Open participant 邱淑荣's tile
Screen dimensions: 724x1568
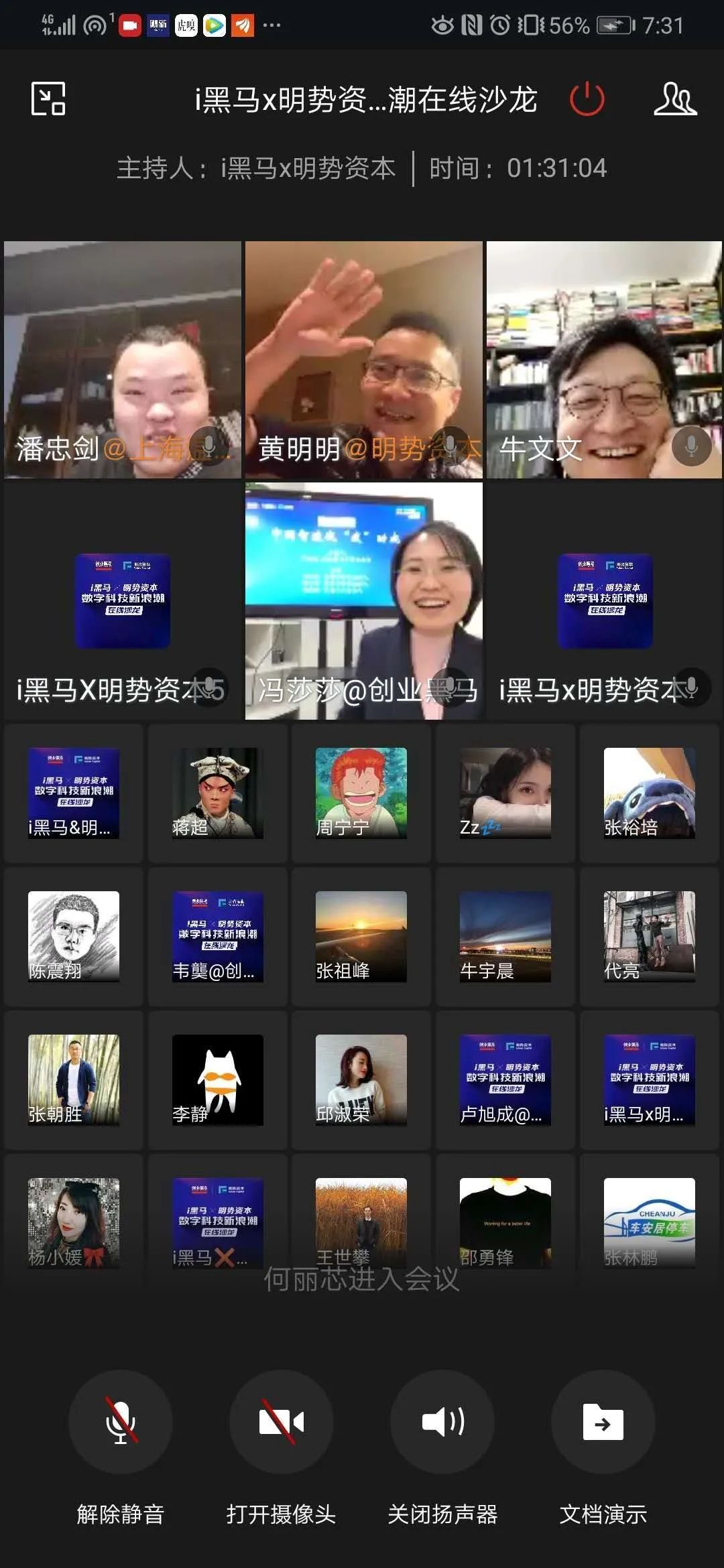point(361,1080)
